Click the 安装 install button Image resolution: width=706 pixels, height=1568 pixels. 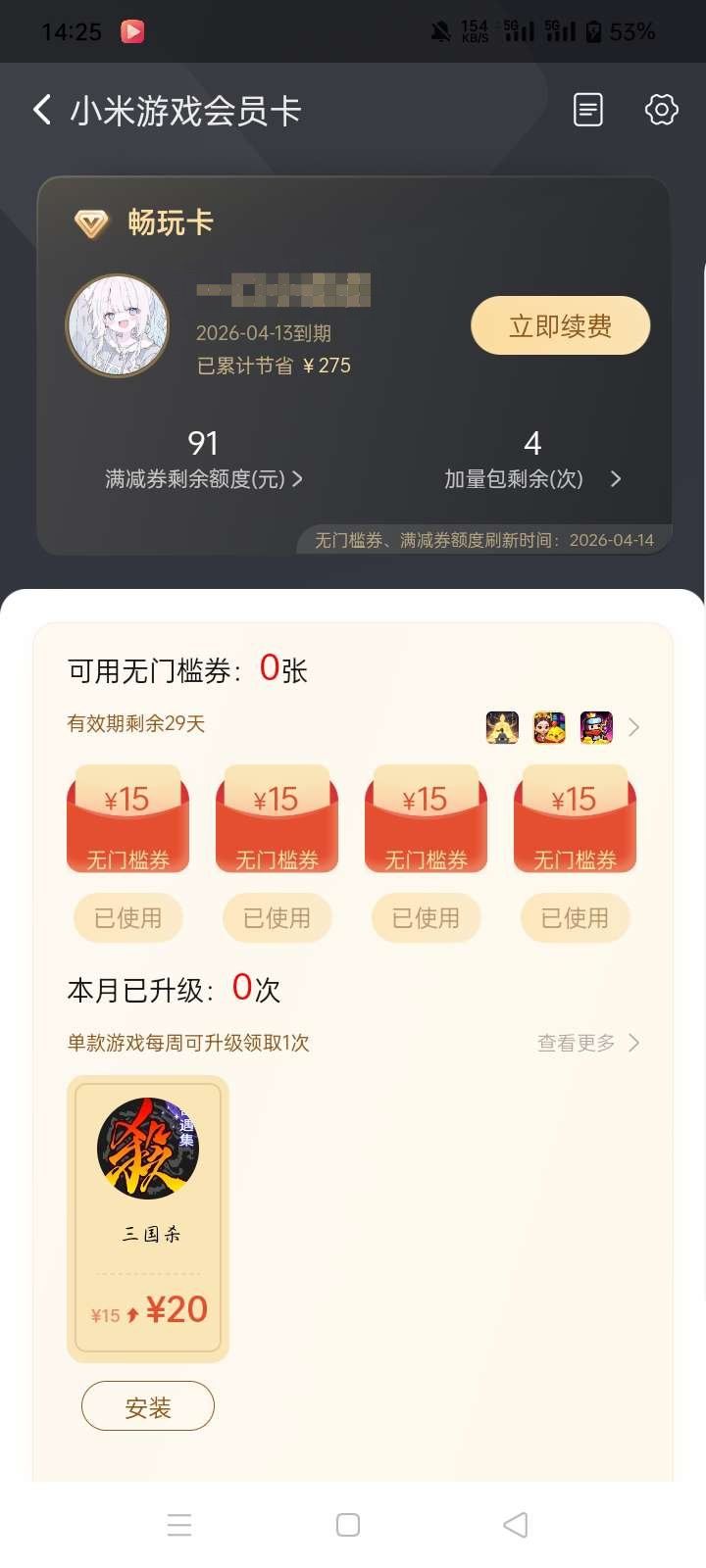[147, 1405]
